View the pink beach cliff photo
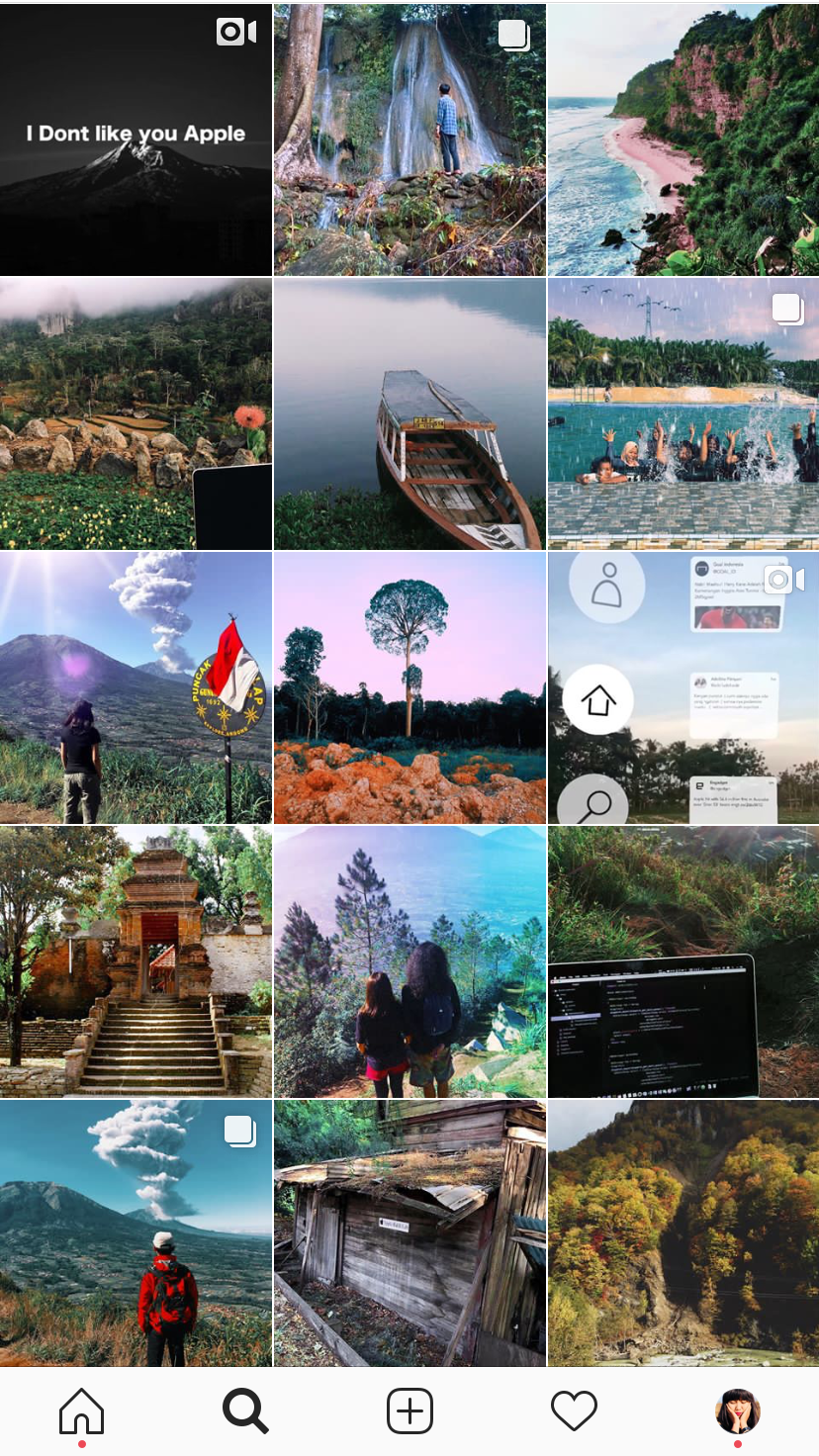819x1456 pixels. pos(683,138)
